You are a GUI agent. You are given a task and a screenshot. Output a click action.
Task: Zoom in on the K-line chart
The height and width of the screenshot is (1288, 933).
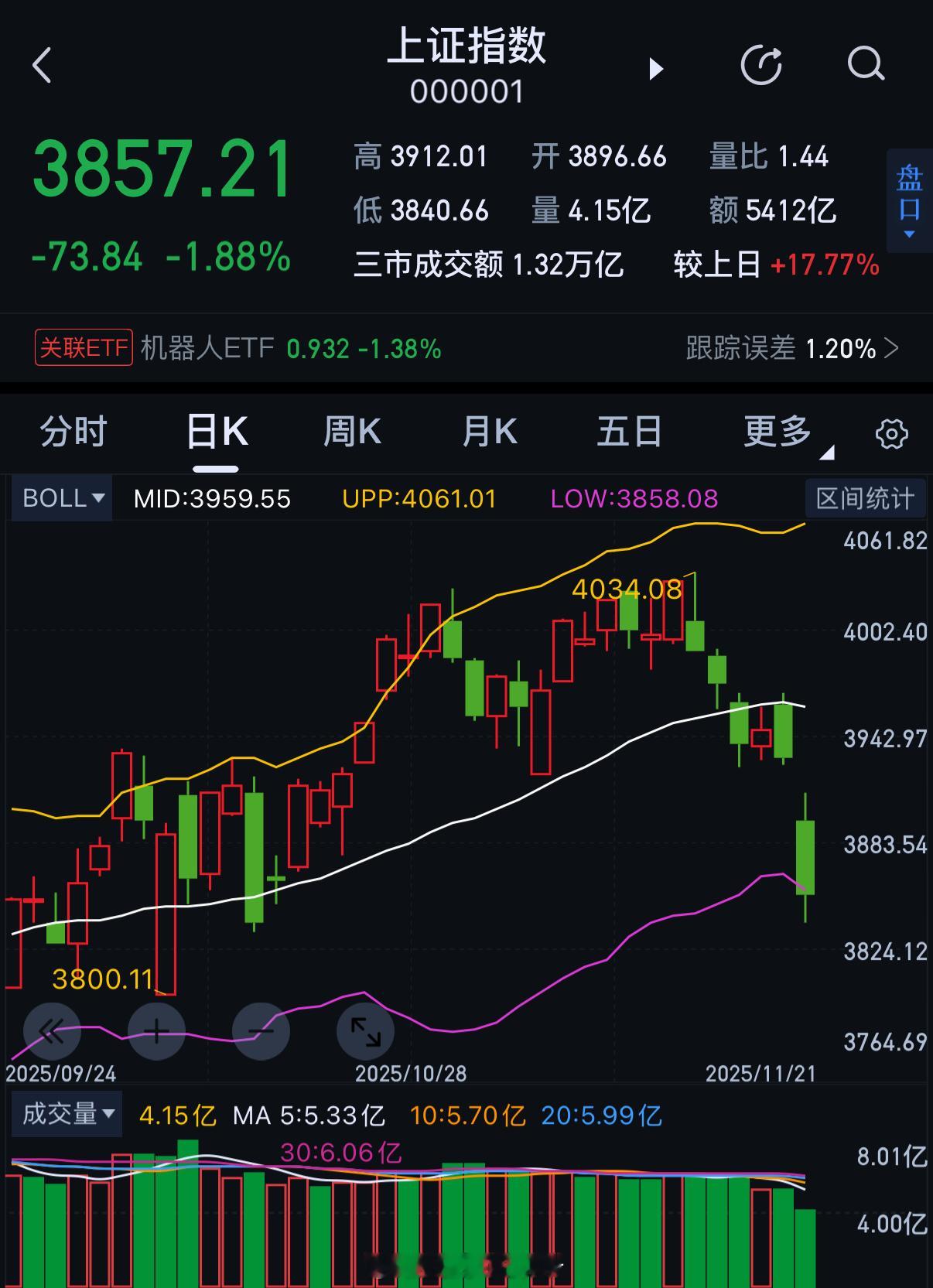point(156,1030)
